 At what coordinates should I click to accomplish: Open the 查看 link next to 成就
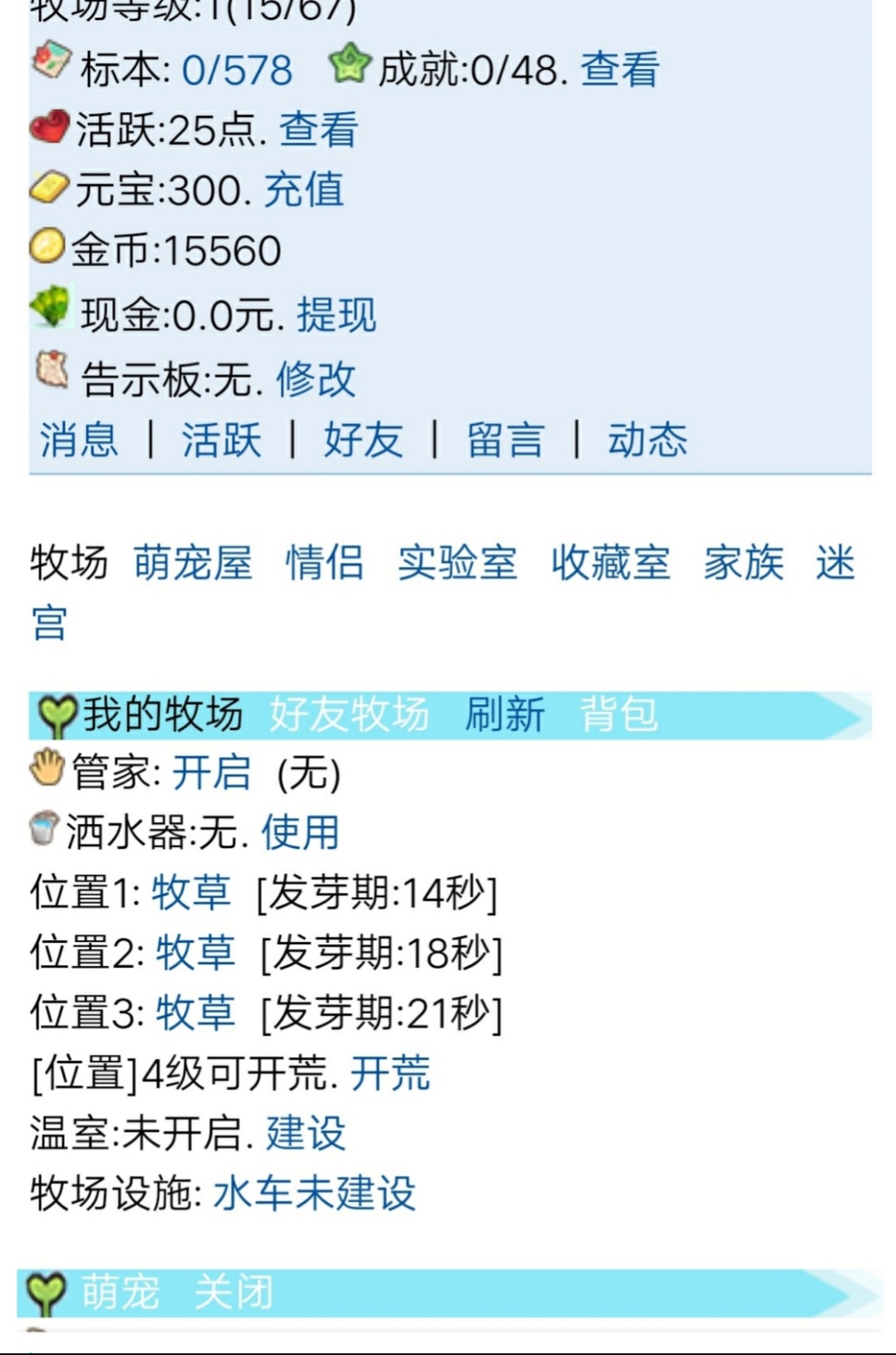tap(619, 70)
